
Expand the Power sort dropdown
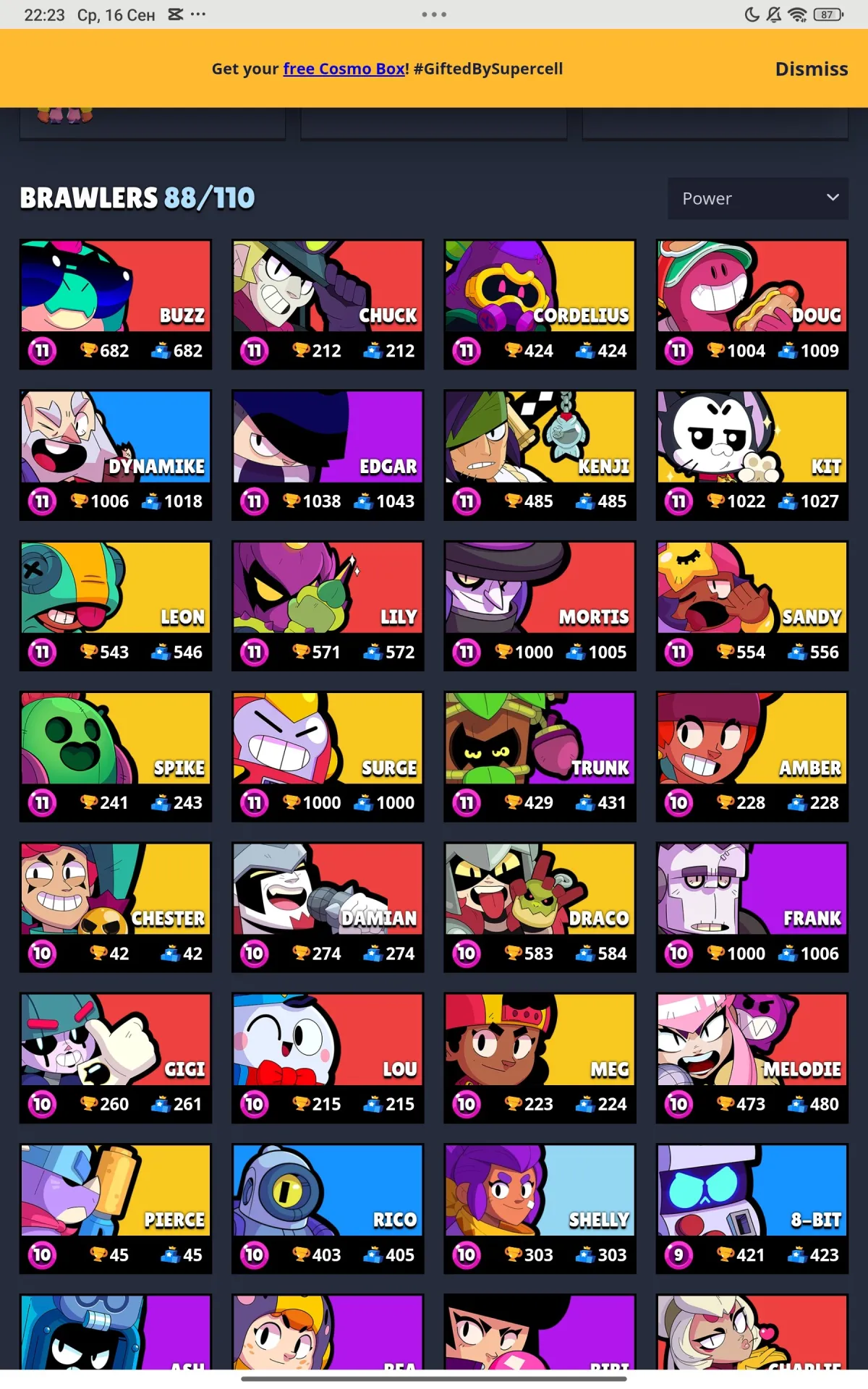[x=757, y=198]
